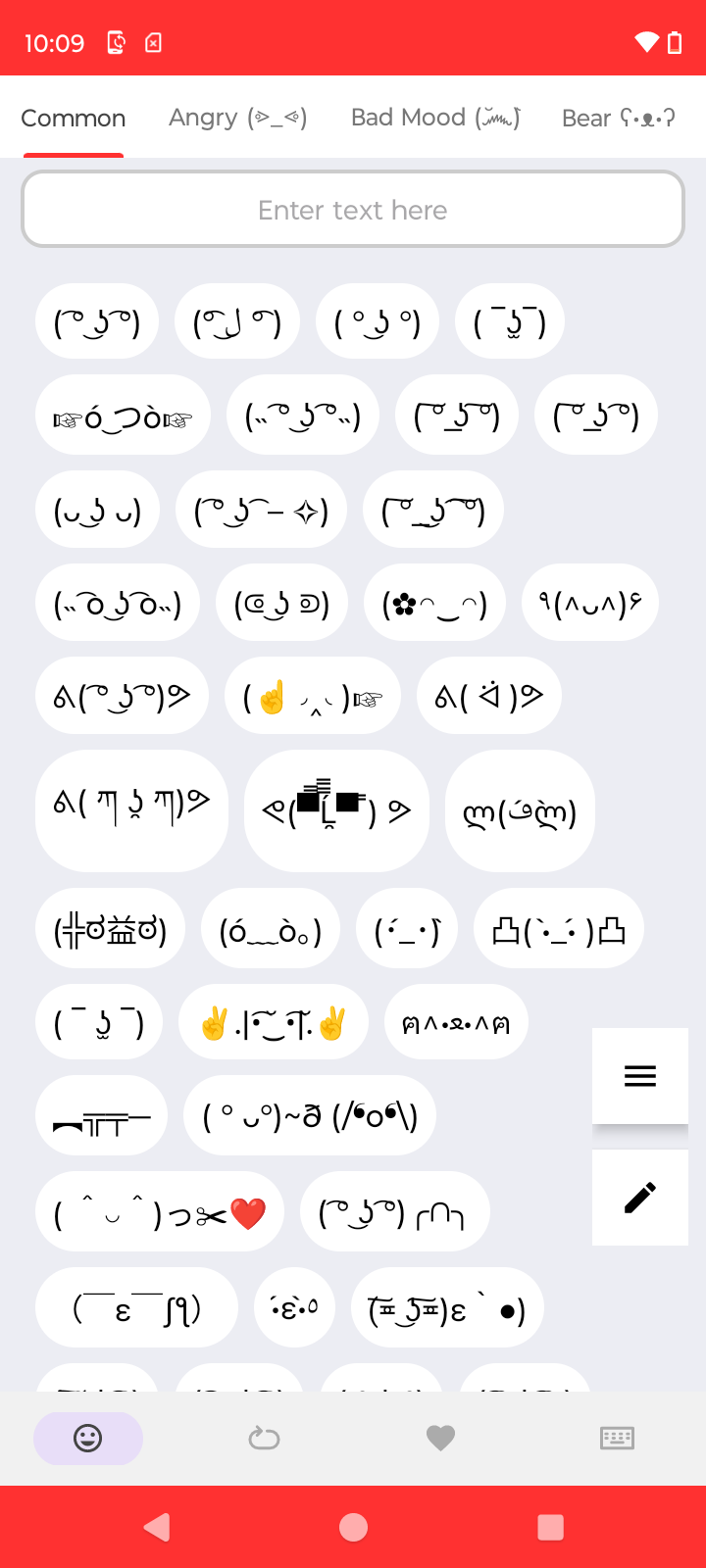Open the recent history tab at bottom
The height and width of the screenshot is (1568, 706).
pyautogui.click(x=265, y=1439)
